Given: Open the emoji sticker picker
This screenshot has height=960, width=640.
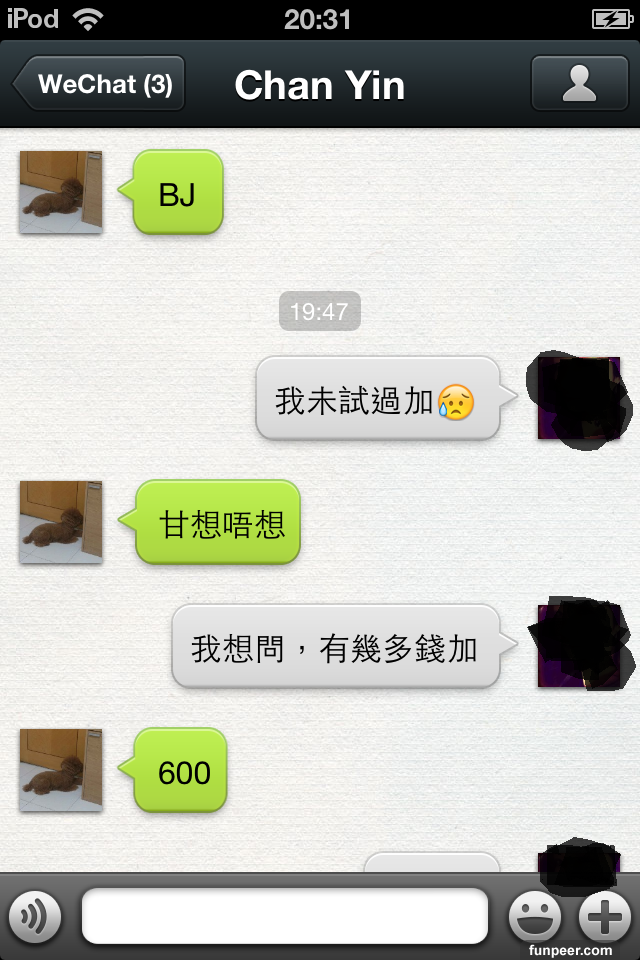Looking at the screenshot, I should pyautogui.click(x=535, y=916).
